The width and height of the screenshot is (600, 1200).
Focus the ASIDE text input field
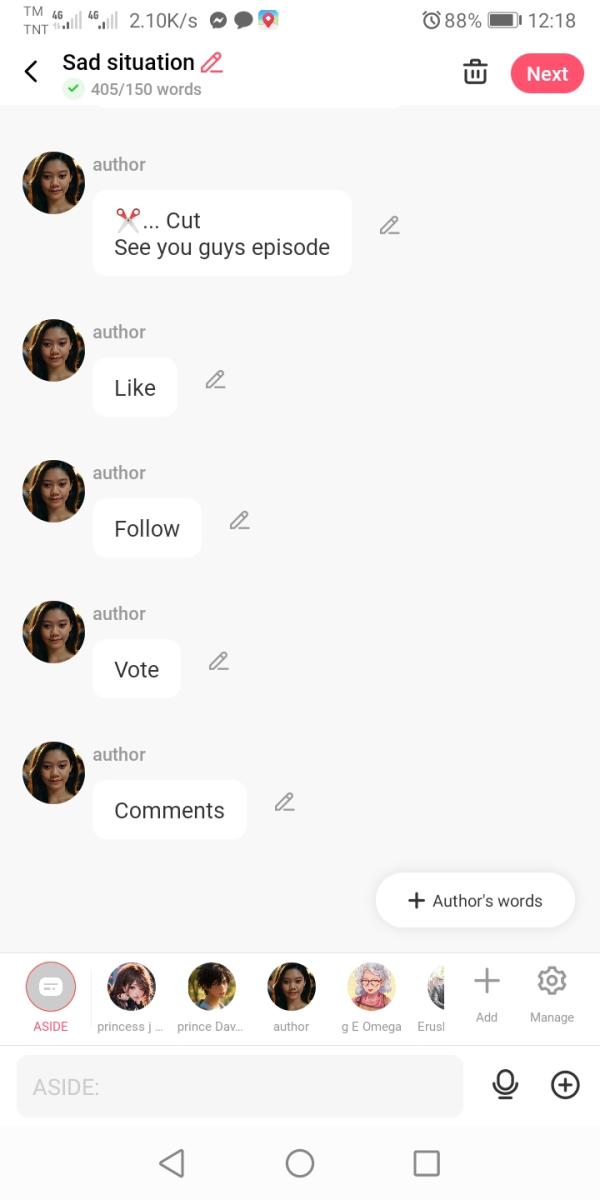tap(240, 1086)
